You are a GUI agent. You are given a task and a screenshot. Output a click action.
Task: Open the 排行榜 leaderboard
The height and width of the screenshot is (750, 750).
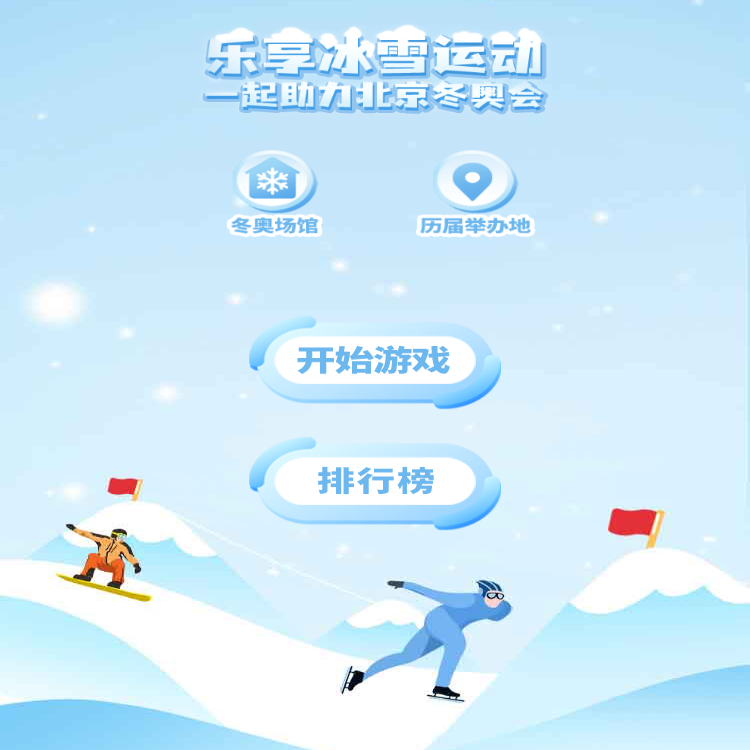375,482
